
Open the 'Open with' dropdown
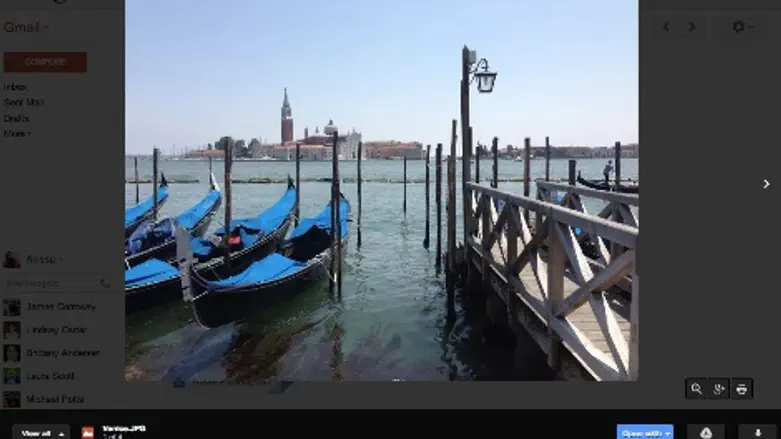click(644, 432)
